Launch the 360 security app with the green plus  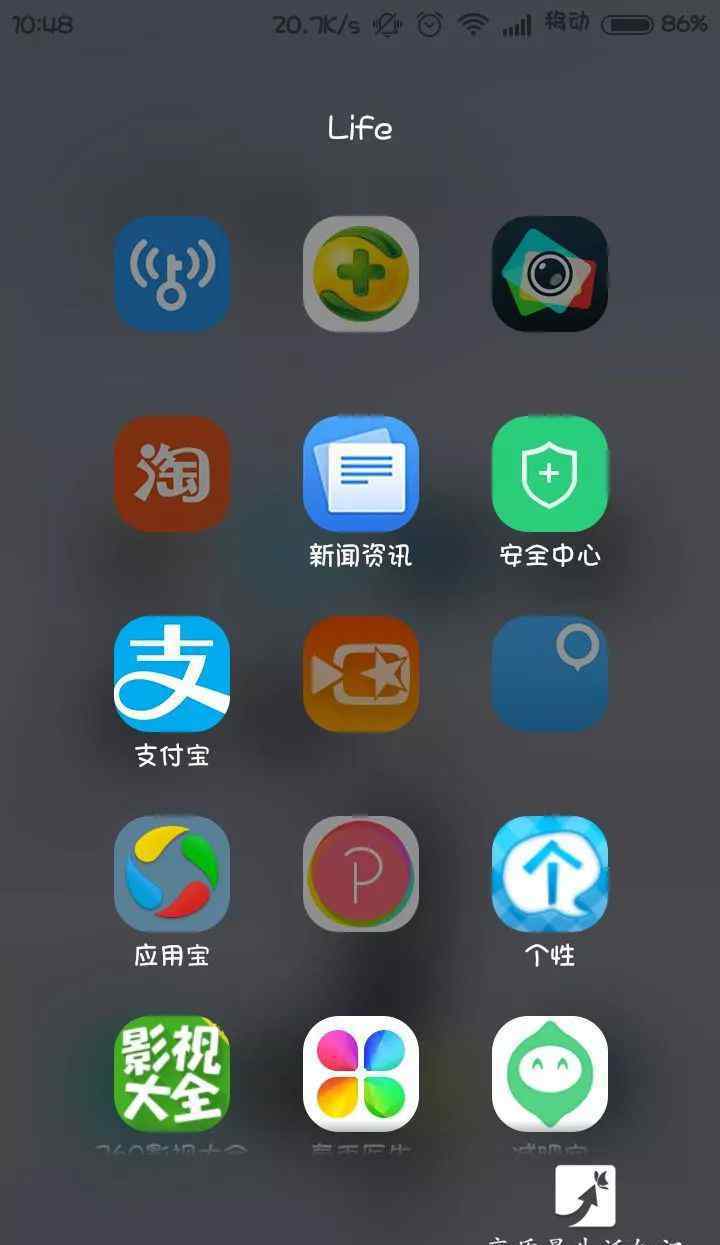361,274
